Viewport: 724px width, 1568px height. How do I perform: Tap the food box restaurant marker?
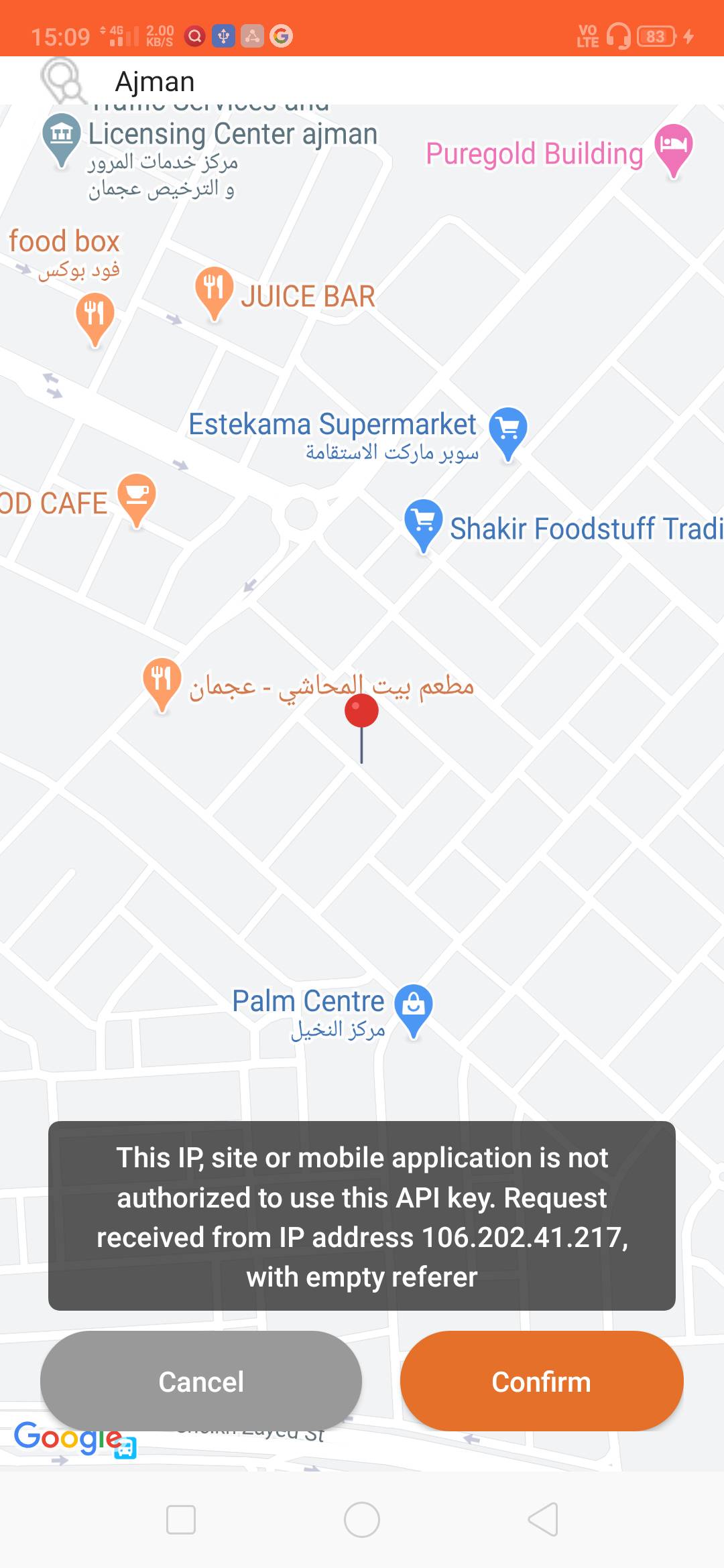point(95,316)
